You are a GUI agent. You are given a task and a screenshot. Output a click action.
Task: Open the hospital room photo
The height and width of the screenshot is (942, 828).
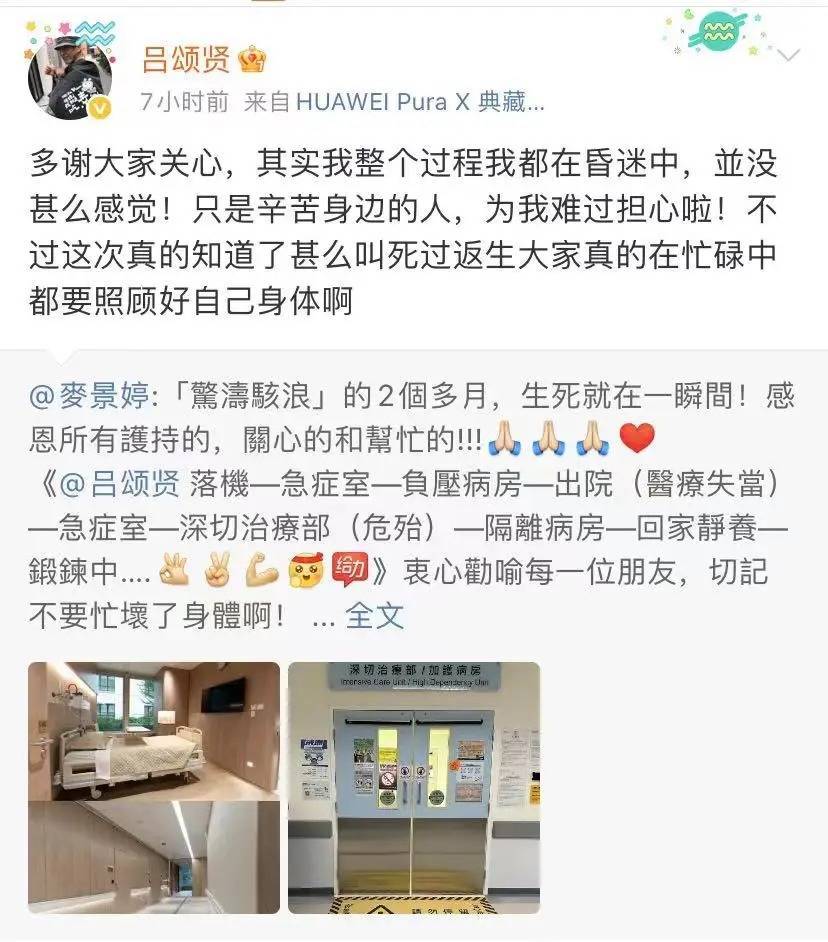[x=154, y=787]
